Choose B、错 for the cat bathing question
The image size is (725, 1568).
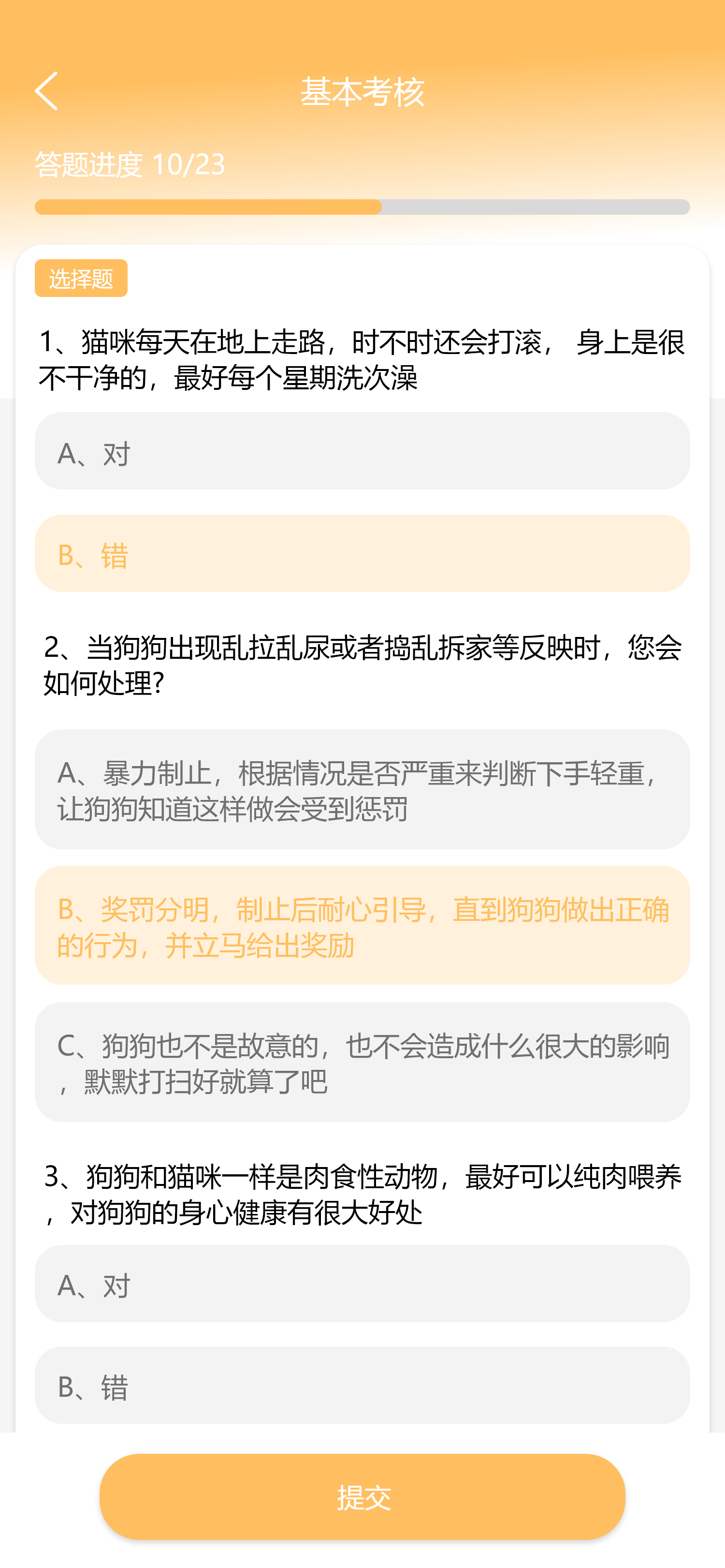click(362, 553)
